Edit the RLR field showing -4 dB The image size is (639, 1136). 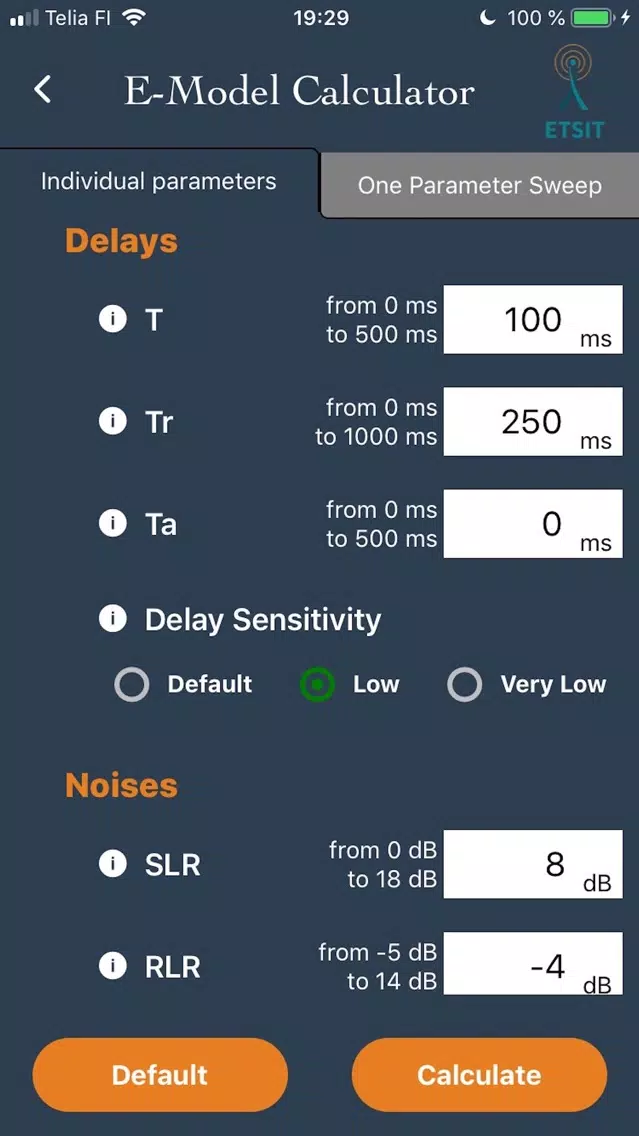pos(532,964)
